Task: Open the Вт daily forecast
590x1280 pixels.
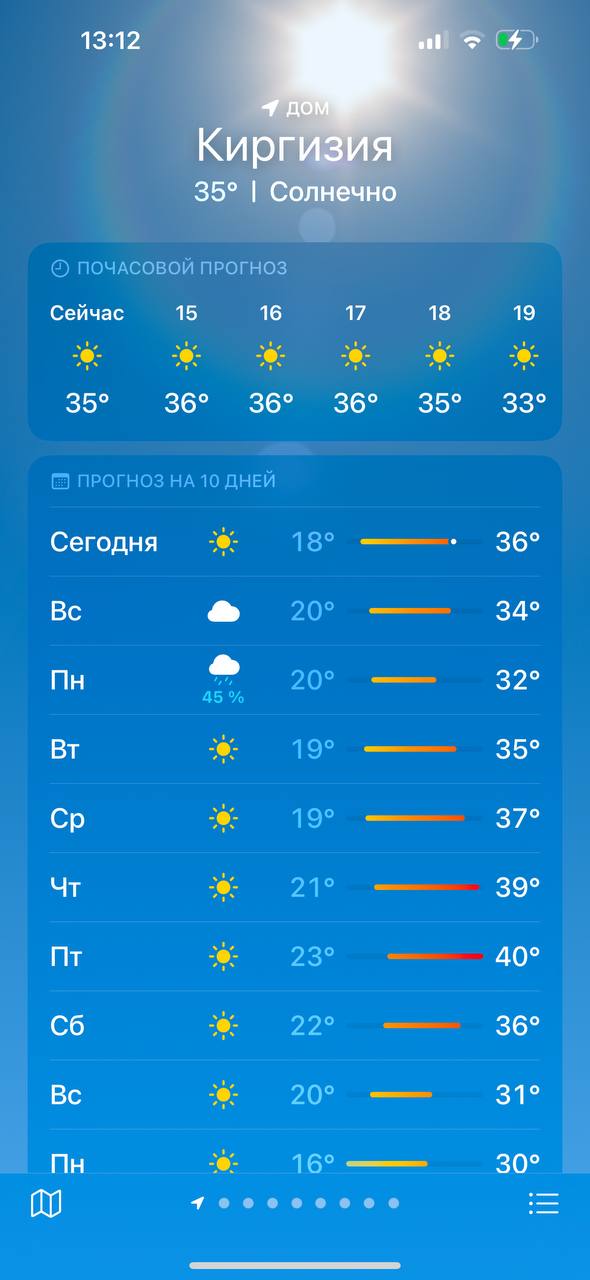Action: 295,749
